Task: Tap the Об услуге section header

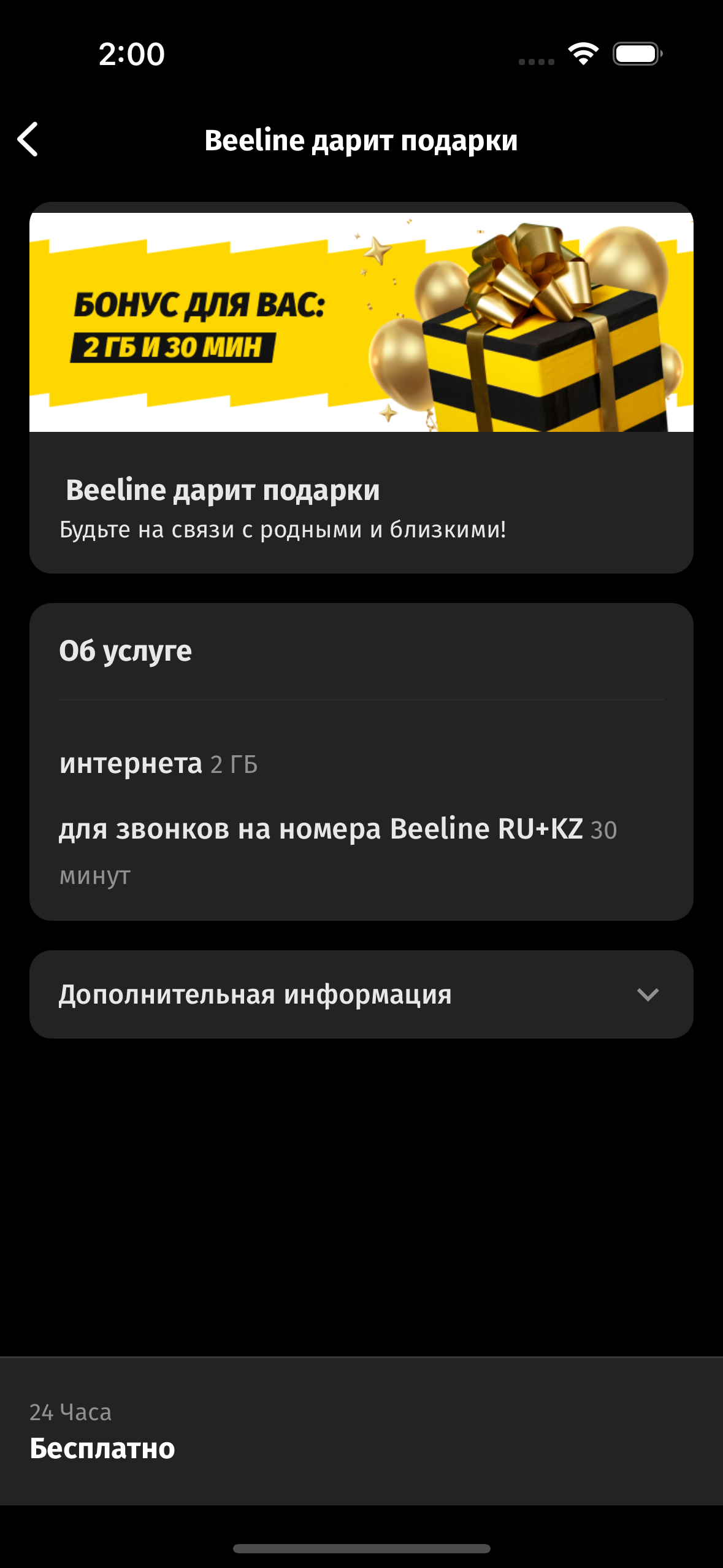Action: point(125,650)
